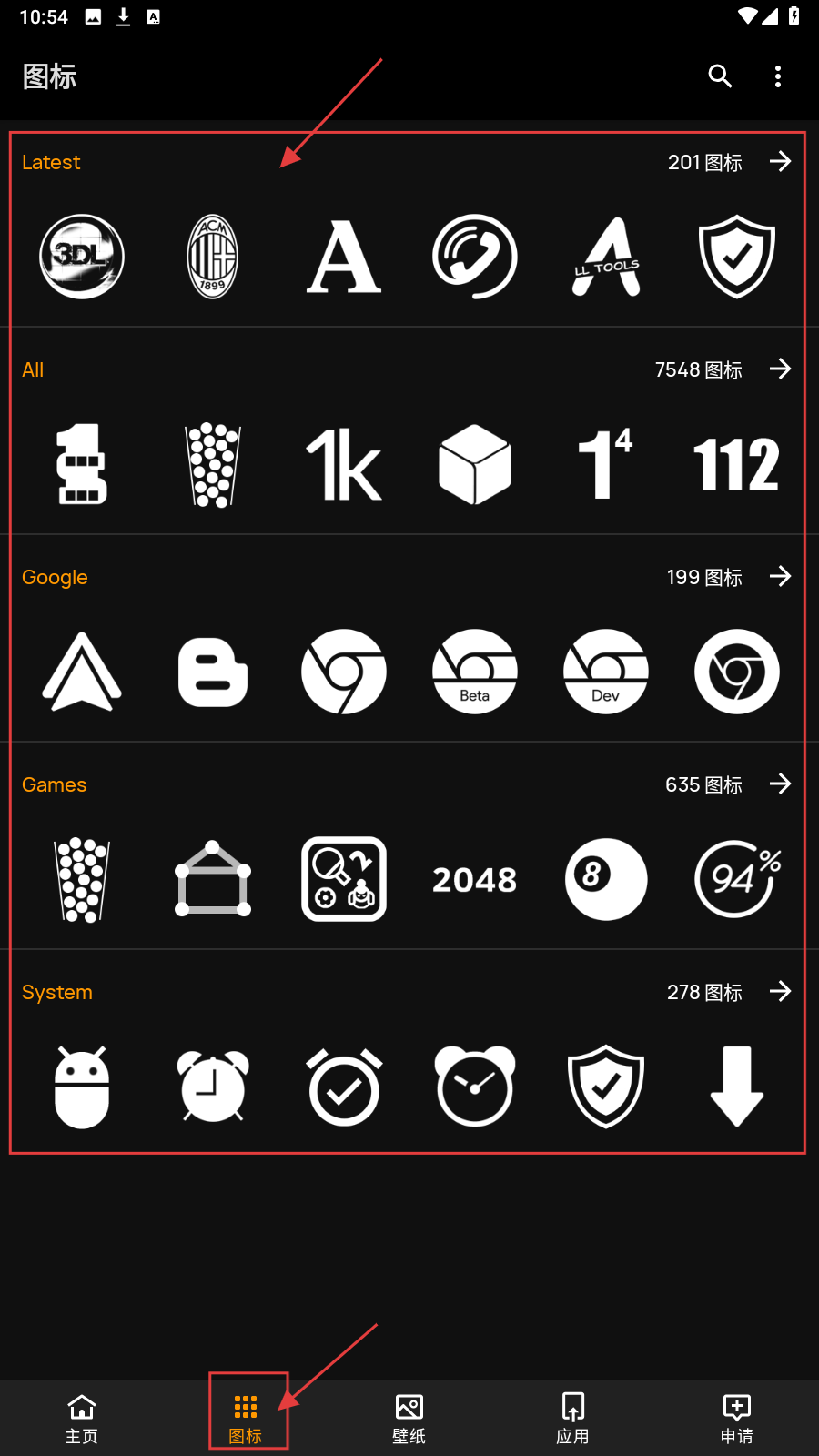Viewport: 819px width, 1456px height.
Task: Open the overflow menu
Action: [777, 76]
